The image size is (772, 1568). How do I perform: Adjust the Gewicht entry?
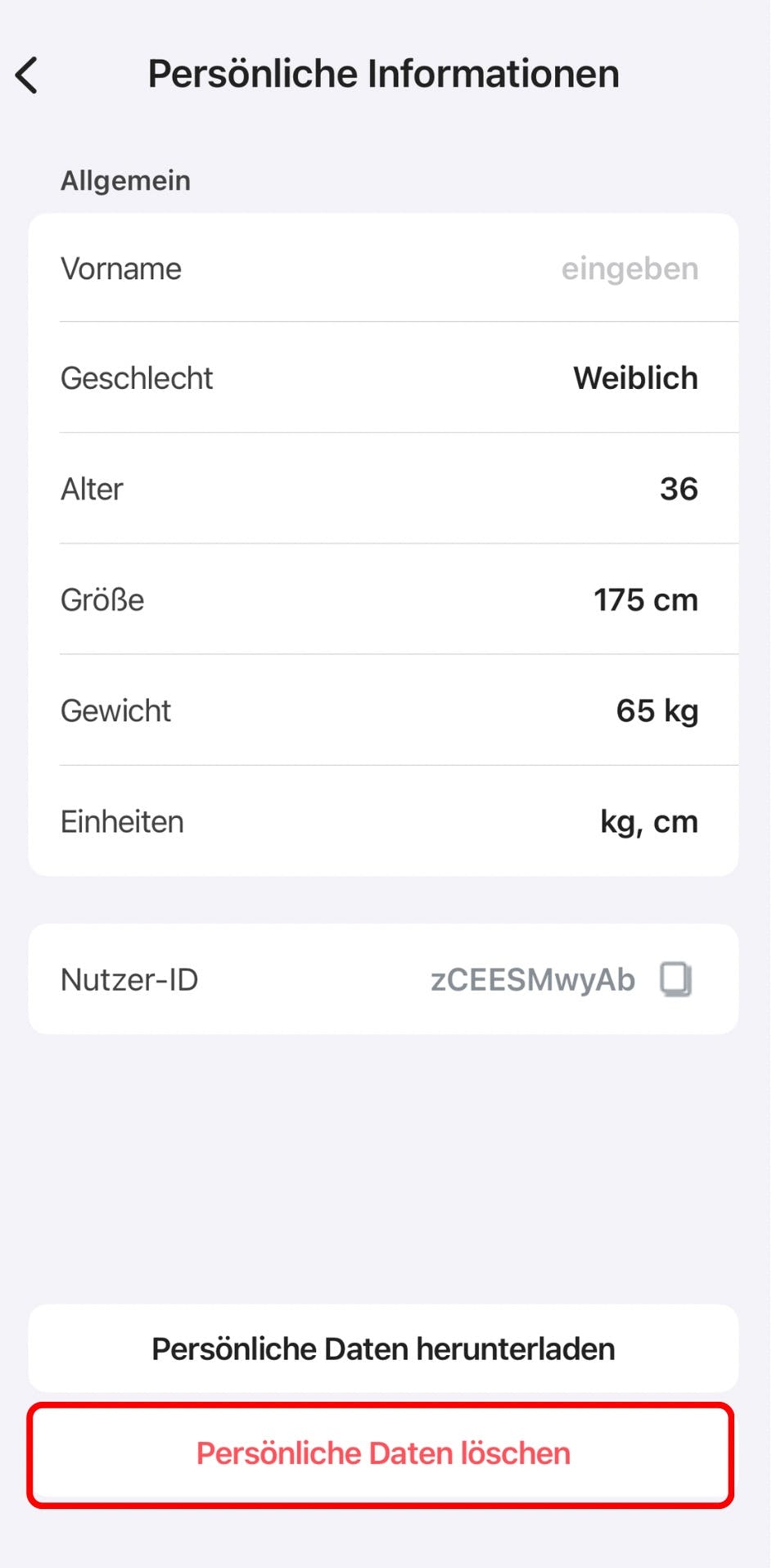[x=383, y=711]
